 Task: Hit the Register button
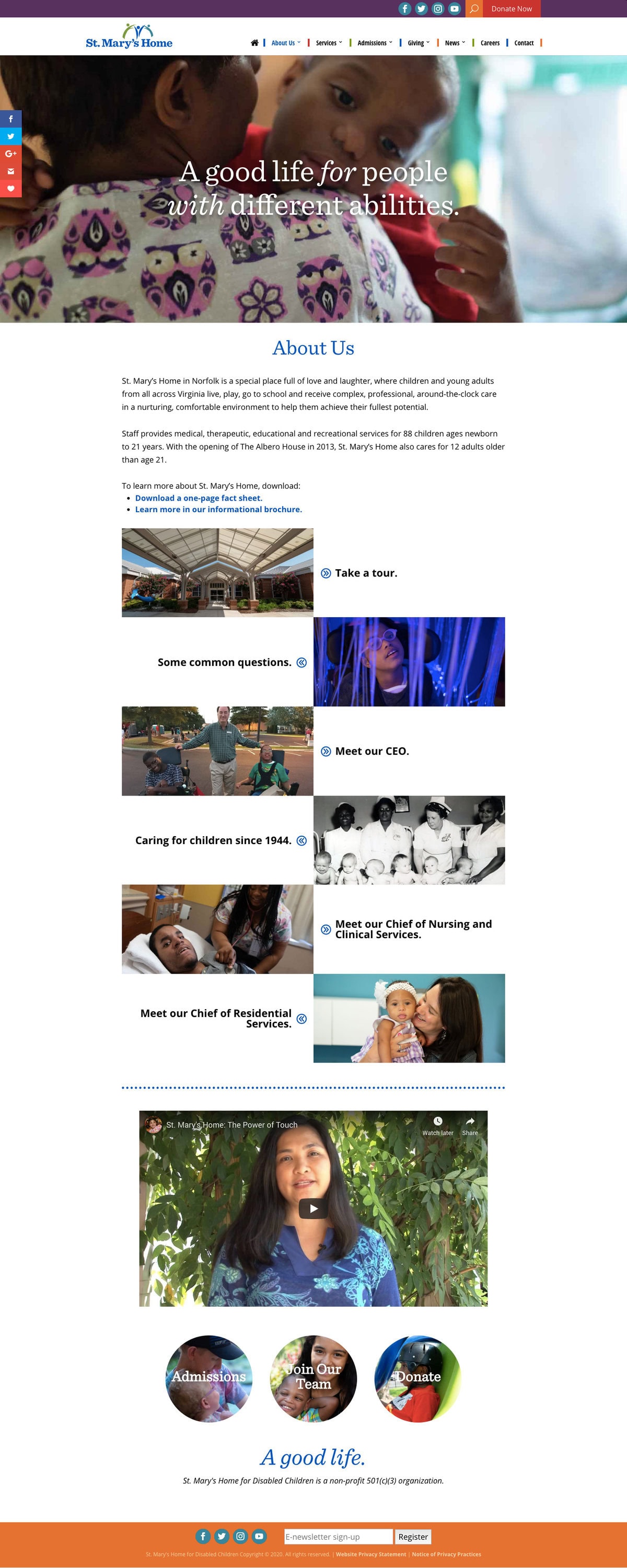click(x=413, y=1536)
